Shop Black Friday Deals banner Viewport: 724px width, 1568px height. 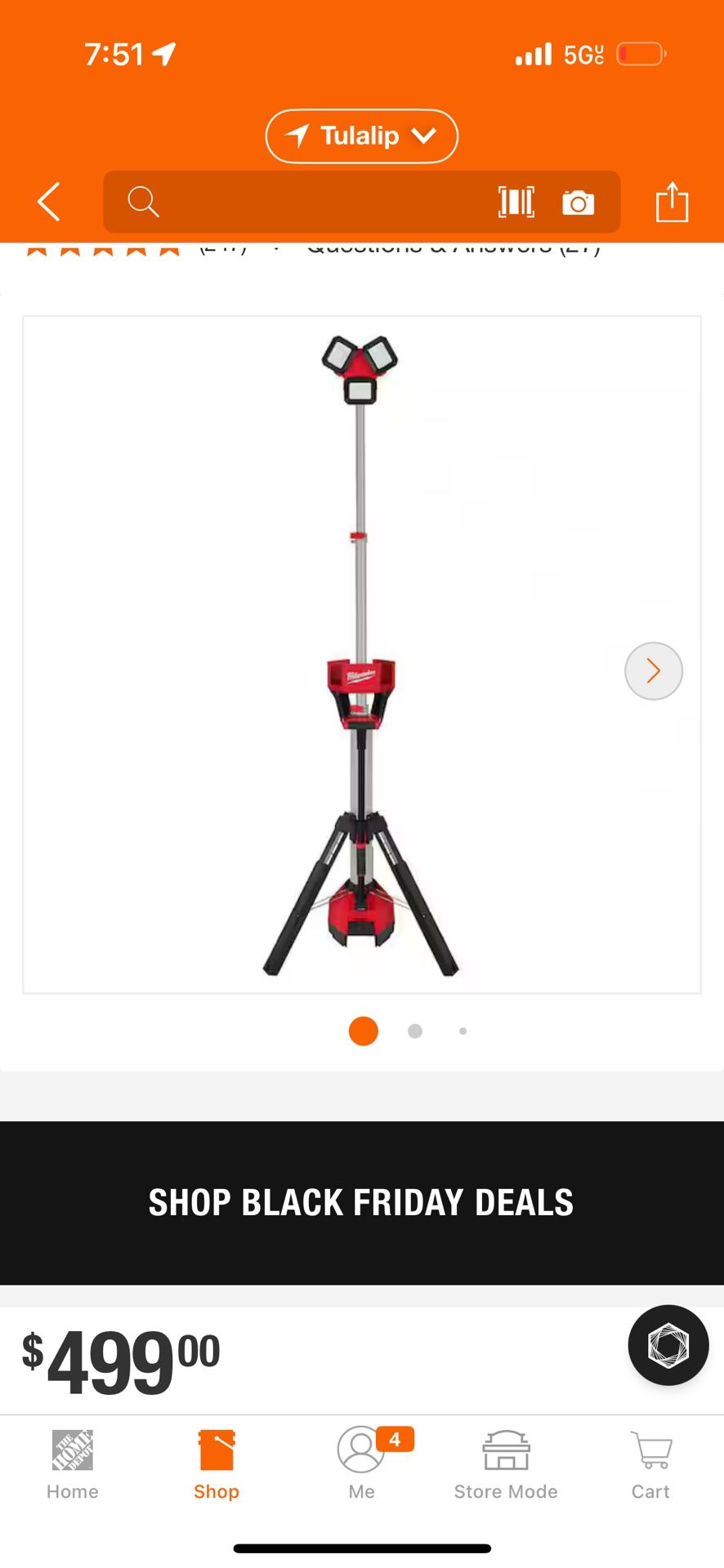pyautogui.click(x=361, y=1202)
